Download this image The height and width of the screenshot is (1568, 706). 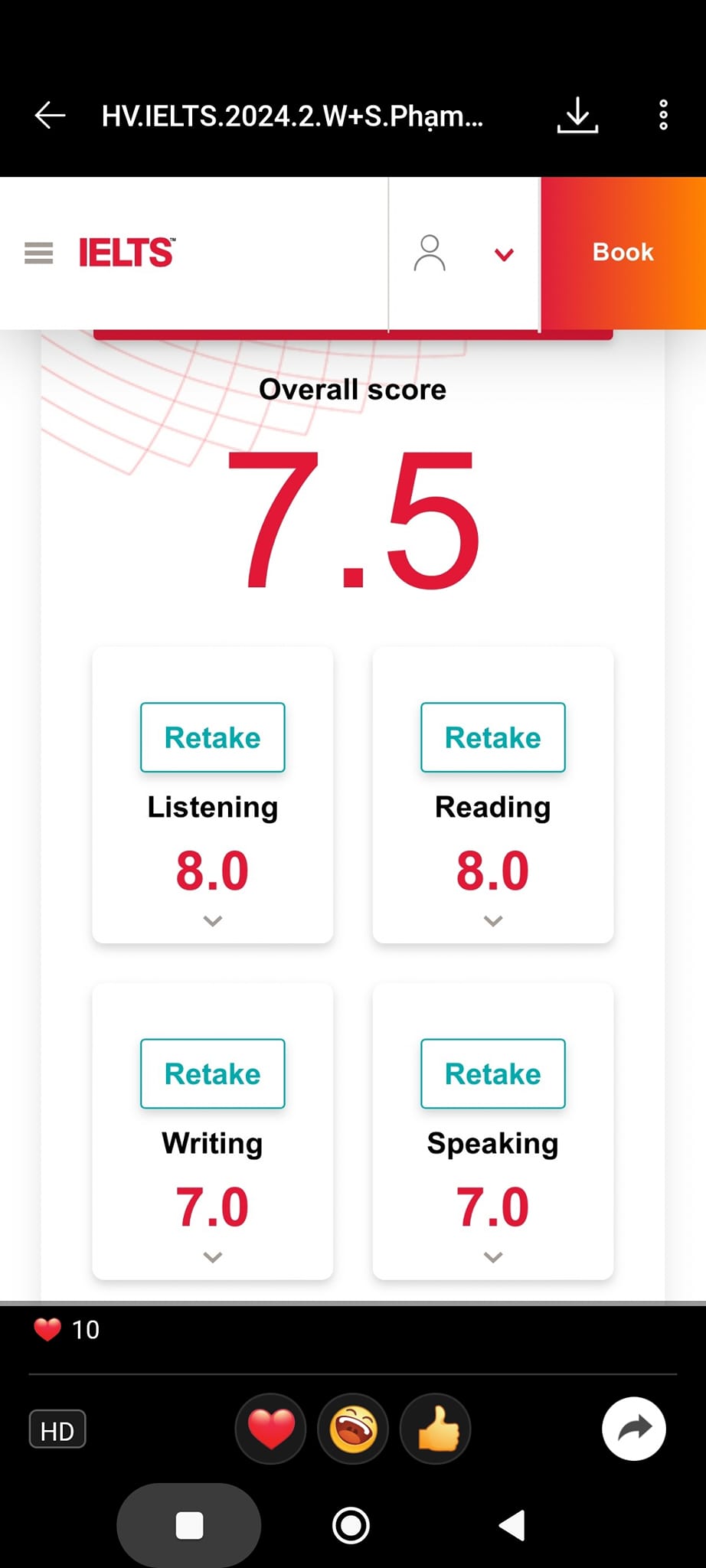(577, 116)
